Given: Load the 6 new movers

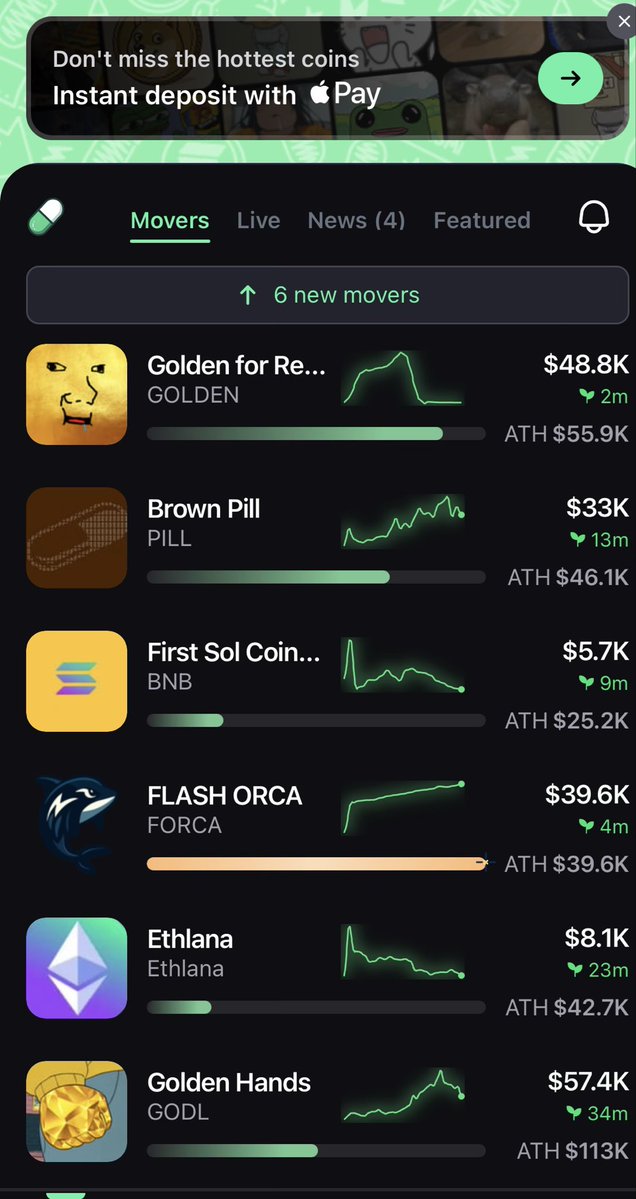Looking at the screenshot, I should coord(328,295).
